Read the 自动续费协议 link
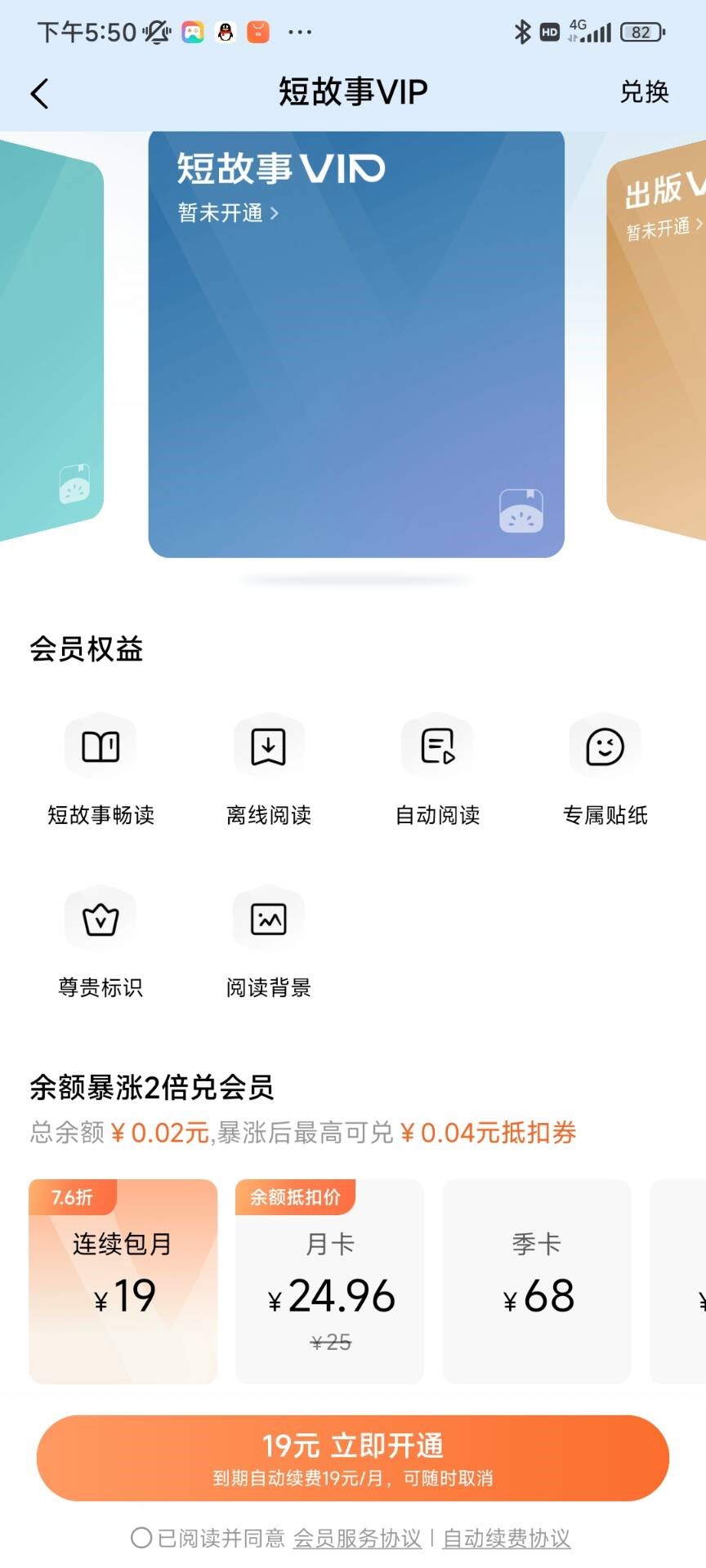706x1568 pixels. coord(506,1538)
